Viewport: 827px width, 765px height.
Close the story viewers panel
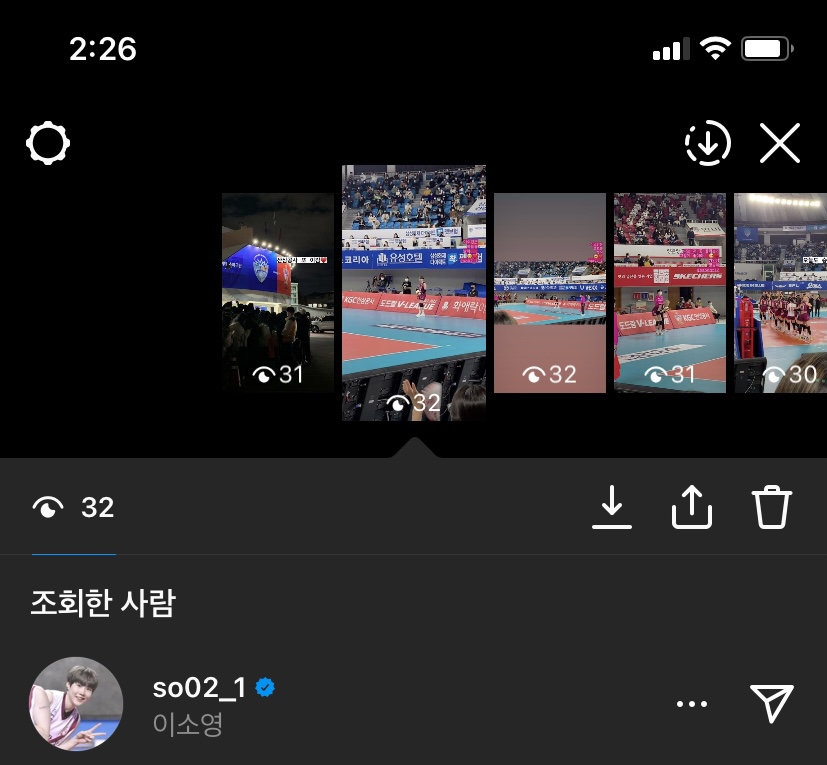780,144
